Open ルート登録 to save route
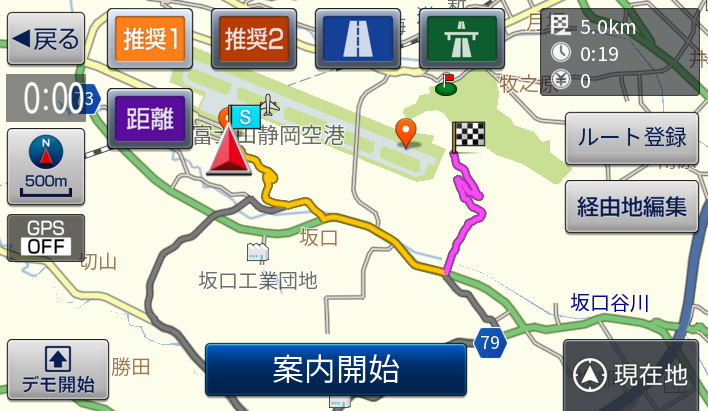This screenshot has height=411, width=708. 631,138
